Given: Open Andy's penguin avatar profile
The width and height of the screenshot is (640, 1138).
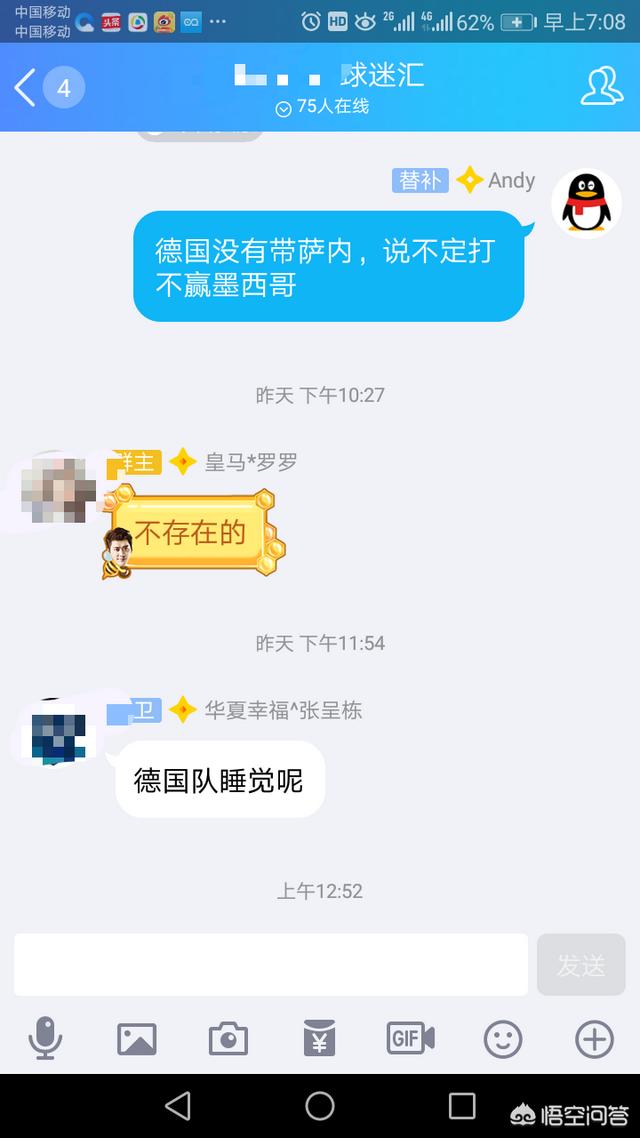Looking at the screenshot, I should pyautogui.click(x=587, y=203).
